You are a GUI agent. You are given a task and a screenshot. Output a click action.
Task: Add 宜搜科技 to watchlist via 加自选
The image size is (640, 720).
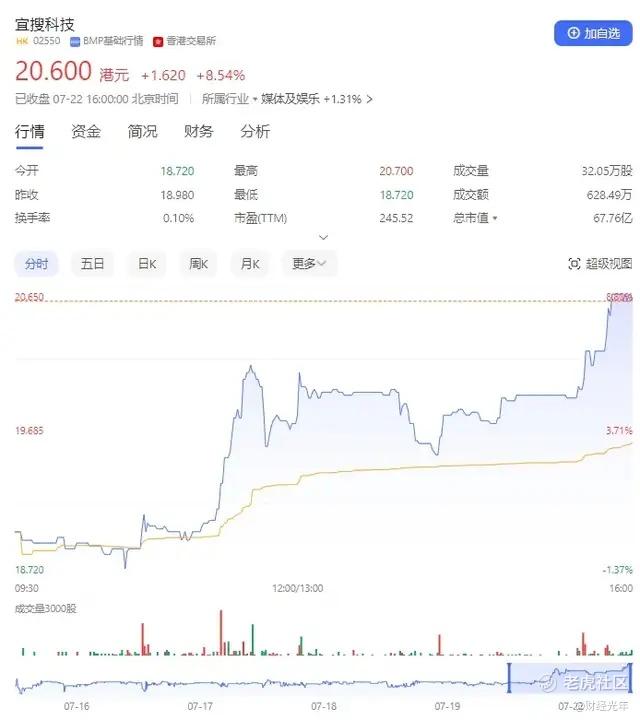(x=593, y=33)
